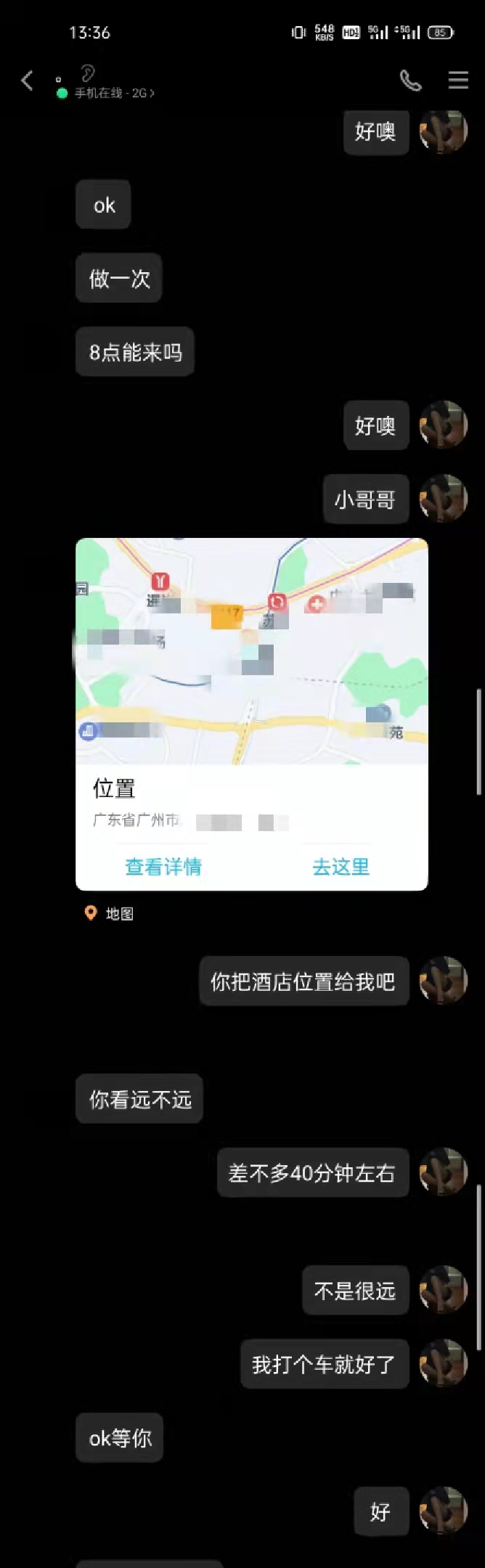Tap 去这里 to navigate there
This screenshot has width=485, height=1568.
pos(341,867)
